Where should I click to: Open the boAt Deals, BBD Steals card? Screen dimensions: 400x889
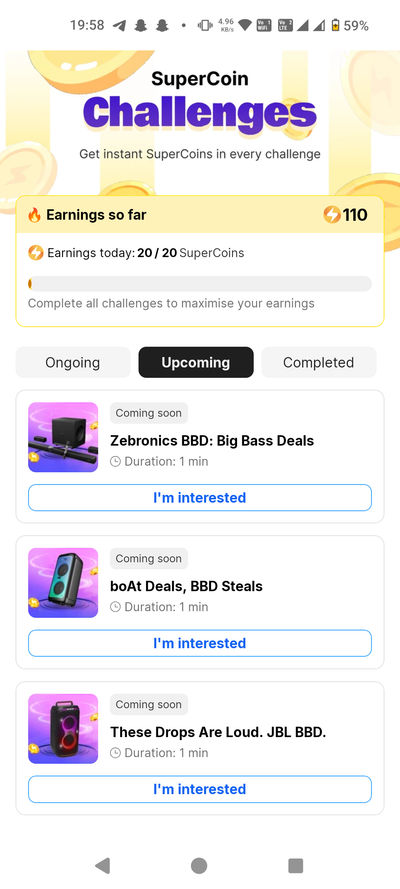click(x=200, y=583)
